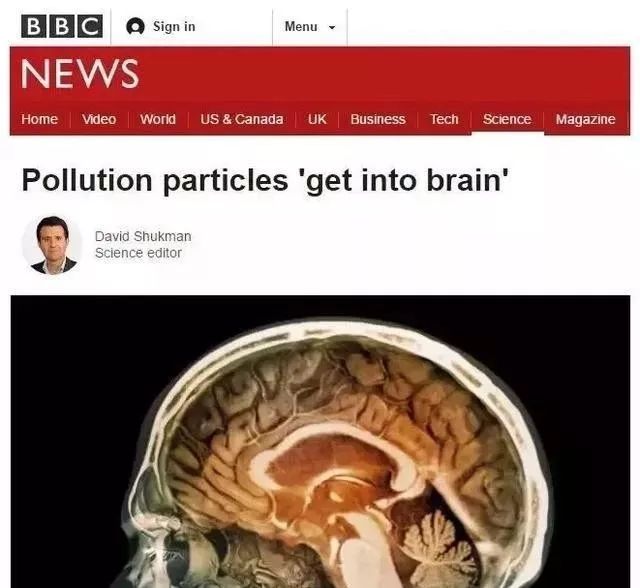
Task: Go to the Home section
Action: click(x=39, y=119)
